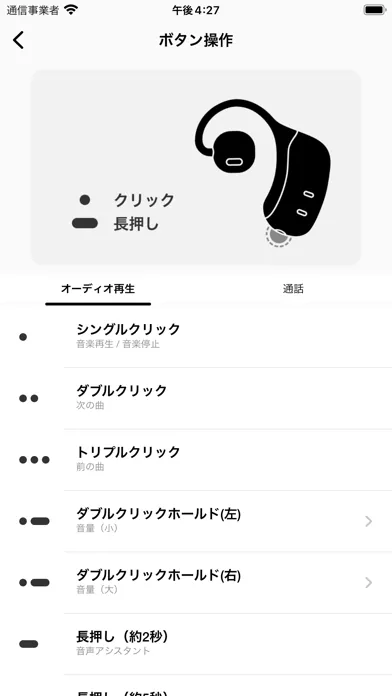Image resolution: width=392 pixels, height=696 pixels.
Task: Switch to the 通話 tab
Action: click(x=293, y=289)
